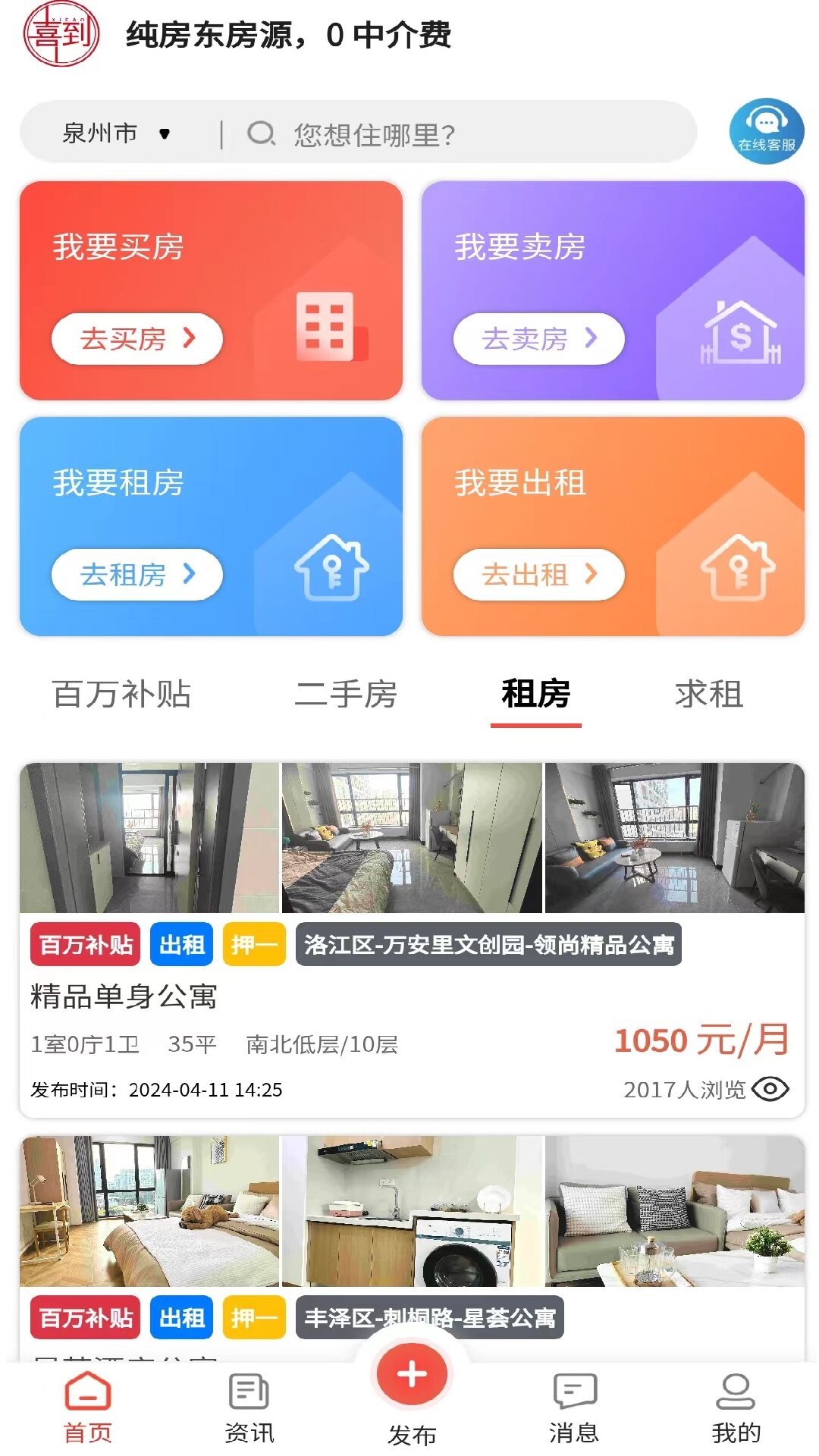Open 在线客服 online support
The width and height of the screenshot is (819, 1456).
click(766, 130)
